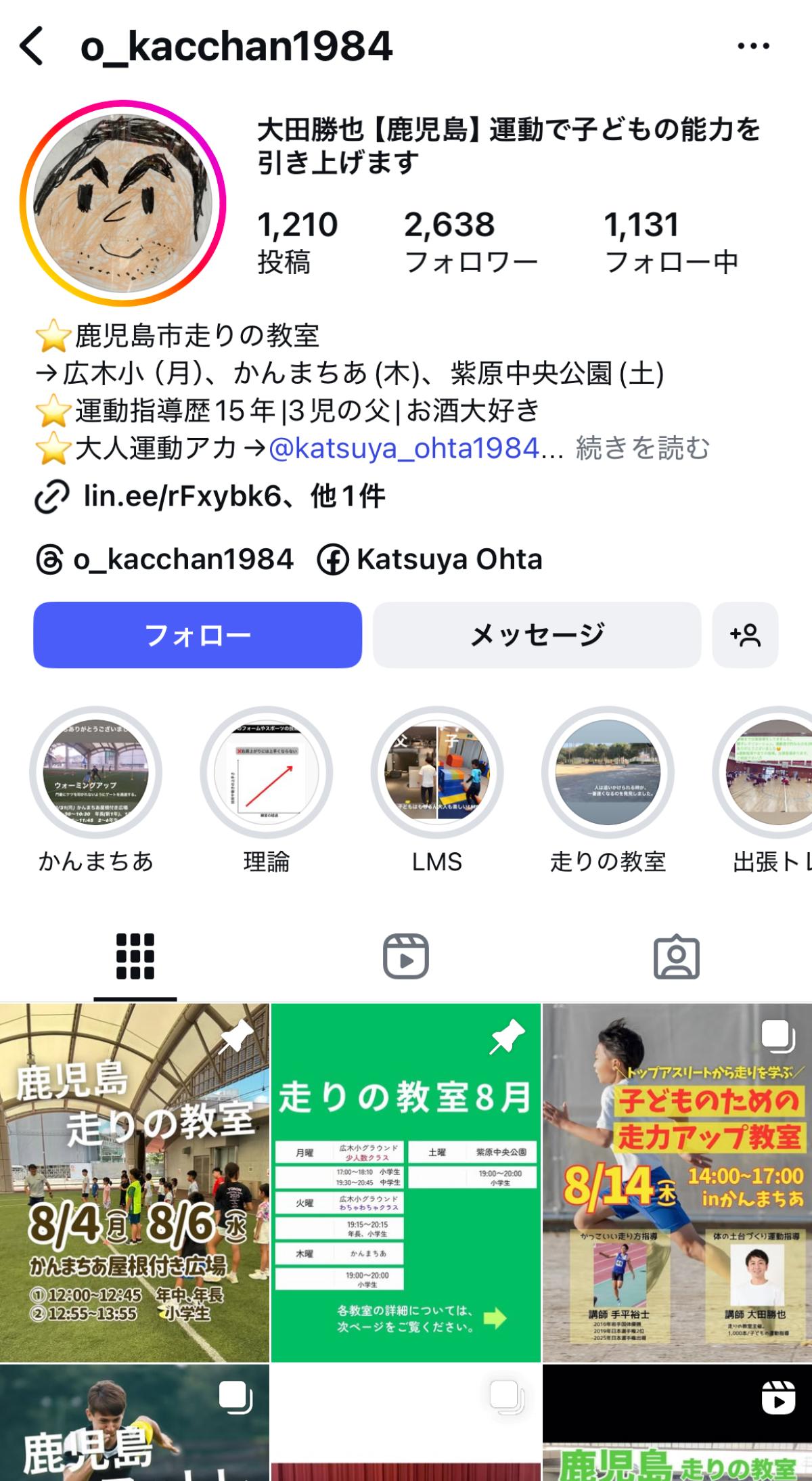The height and width of the screenshot is (1481, 812).
Task: Open the @katsuya_ohta1984 mention
Action: click(404, 448)
